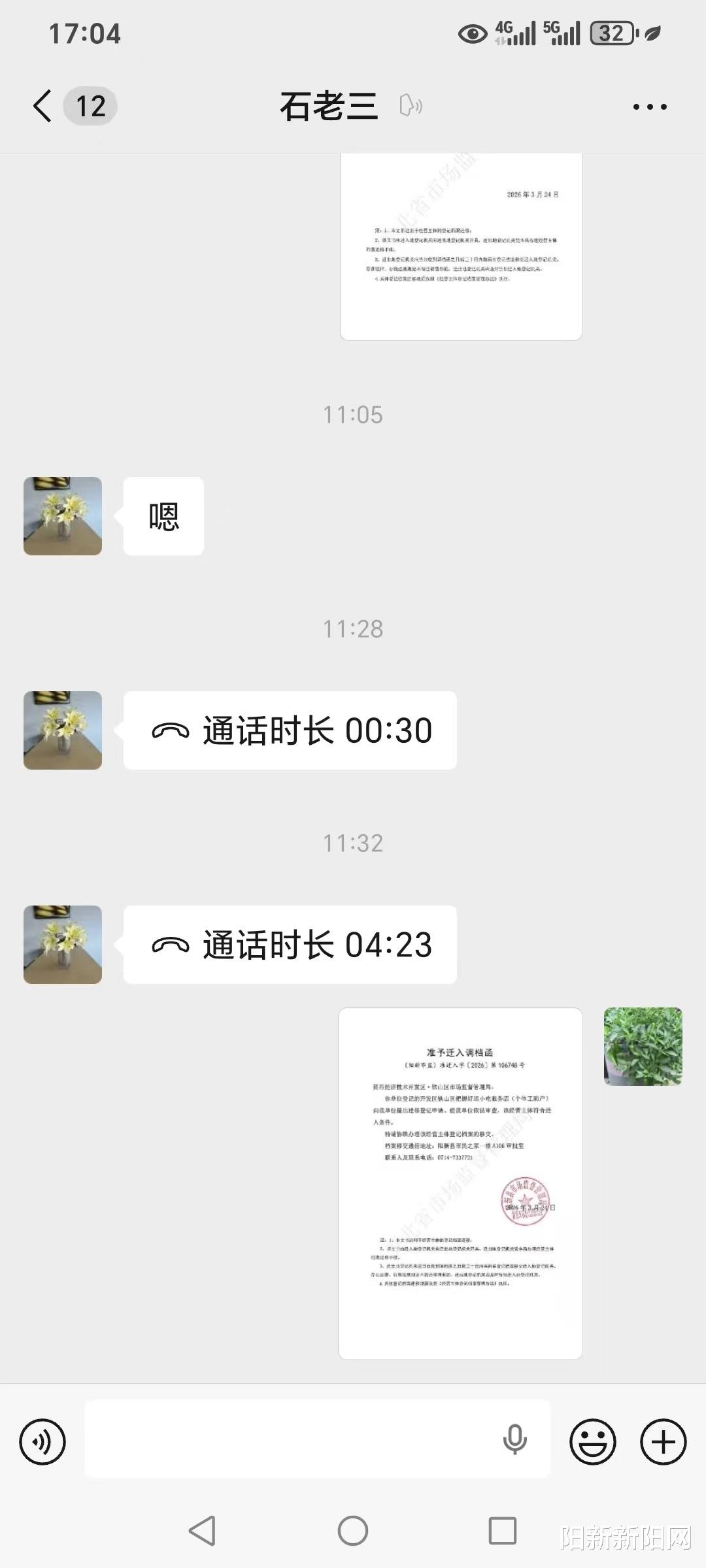This screenshot has height=1568, width=706.
Task: Tap the system home button
Action: 353,1531
